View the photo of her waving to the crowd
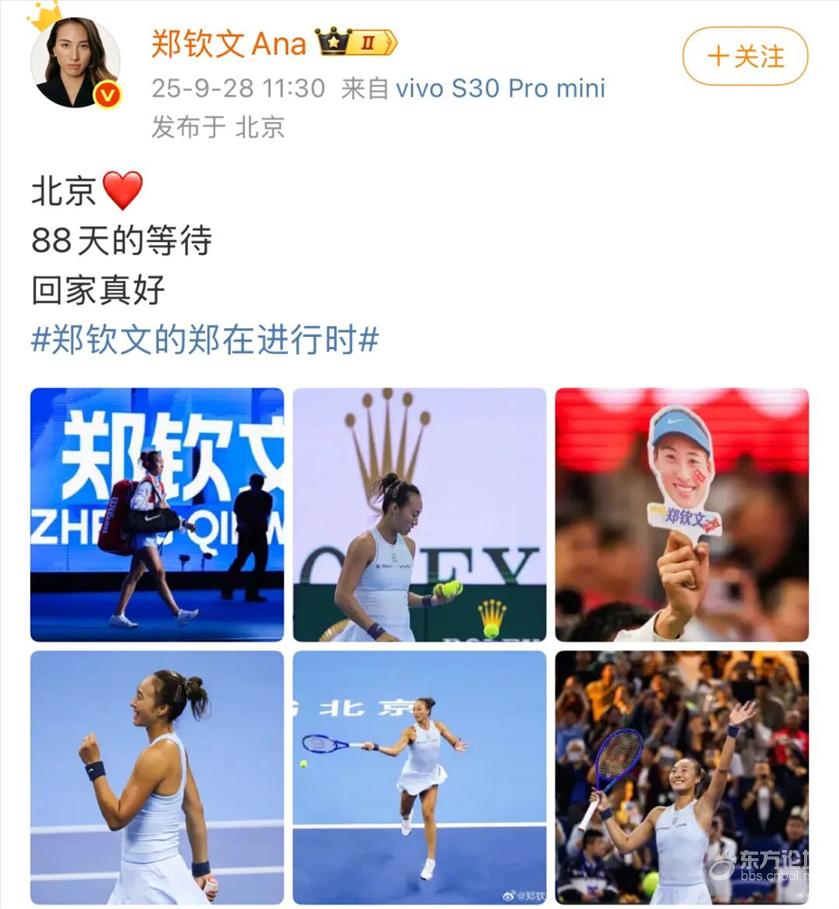 [682, 777]
